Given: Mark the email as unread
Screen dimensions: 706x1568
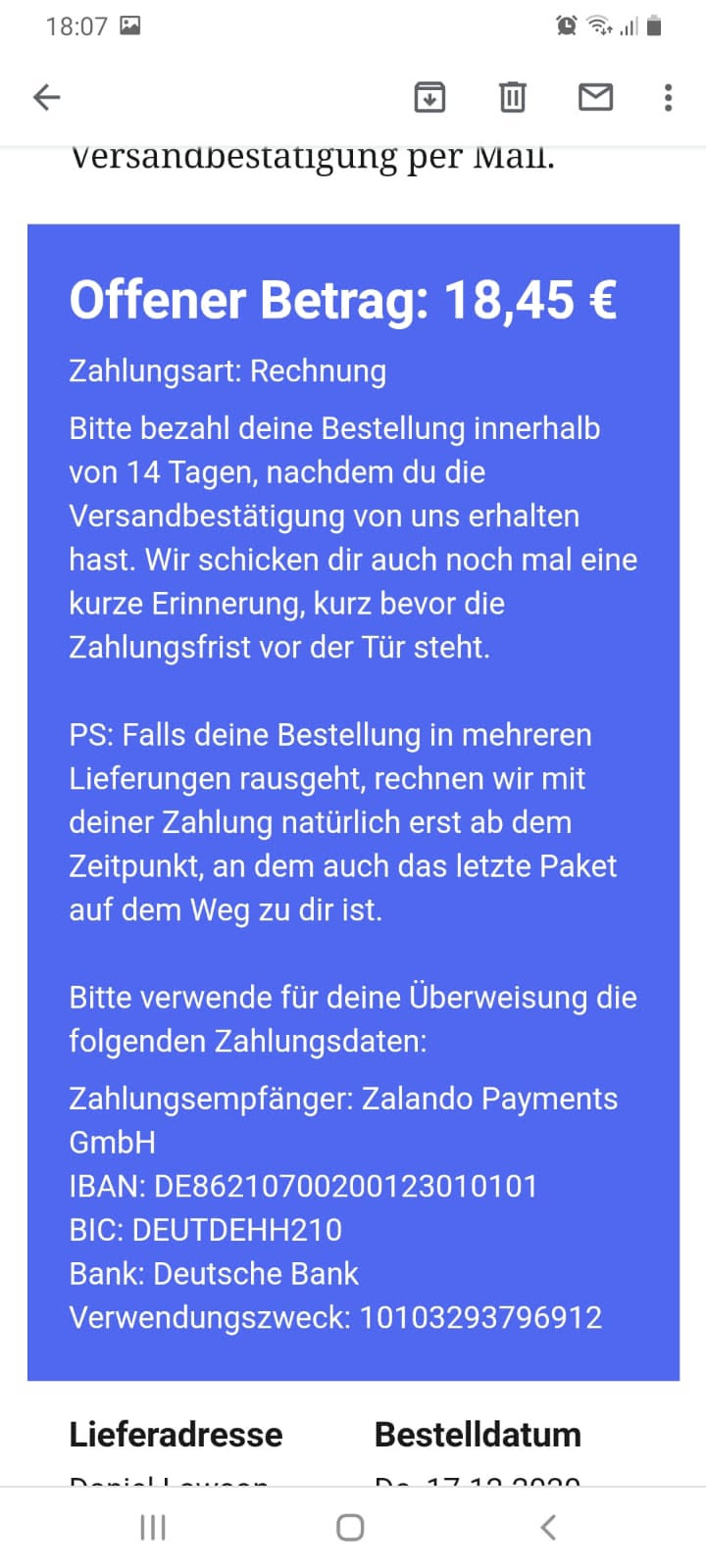Looking at the screenshot, I should point(595,97).
